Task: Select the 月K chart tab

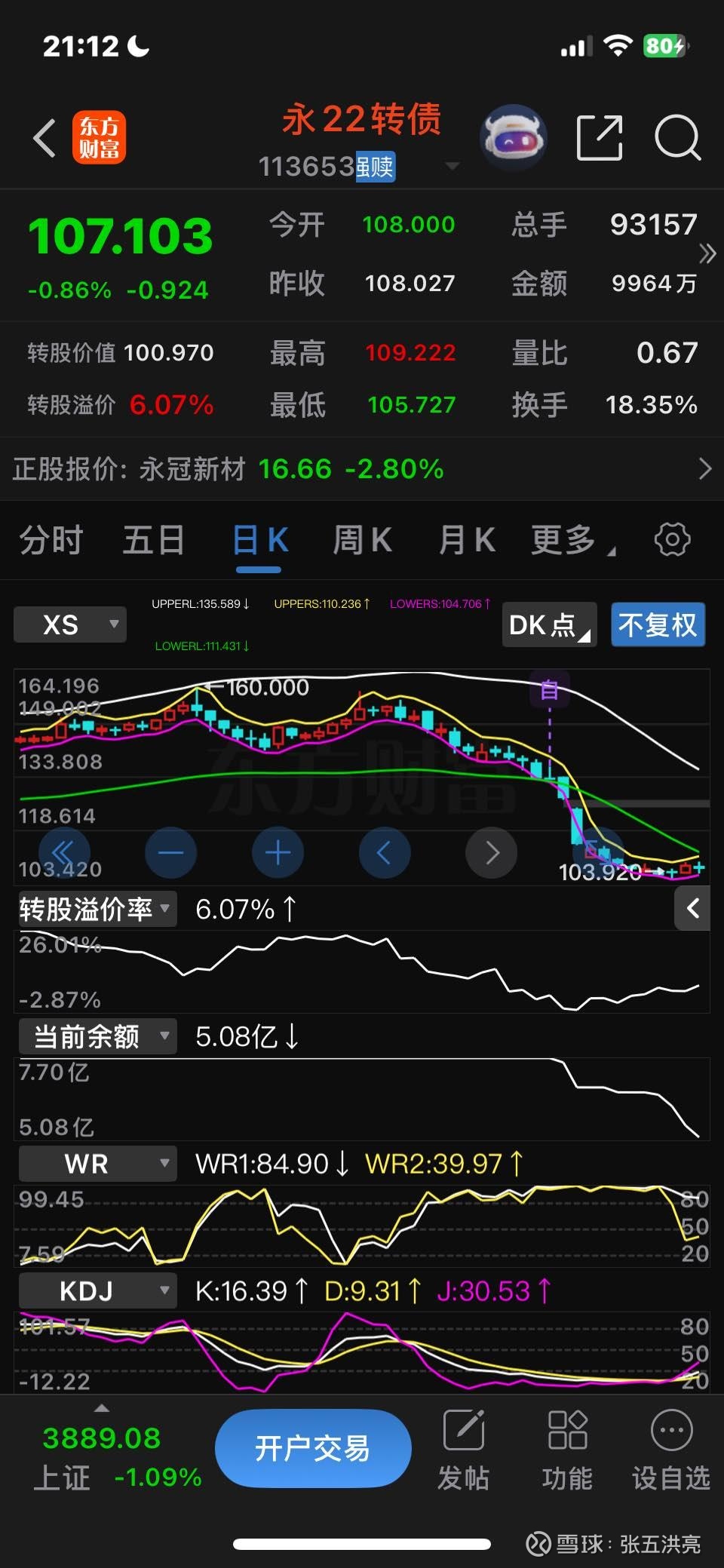Action: [x=467, y=540]
